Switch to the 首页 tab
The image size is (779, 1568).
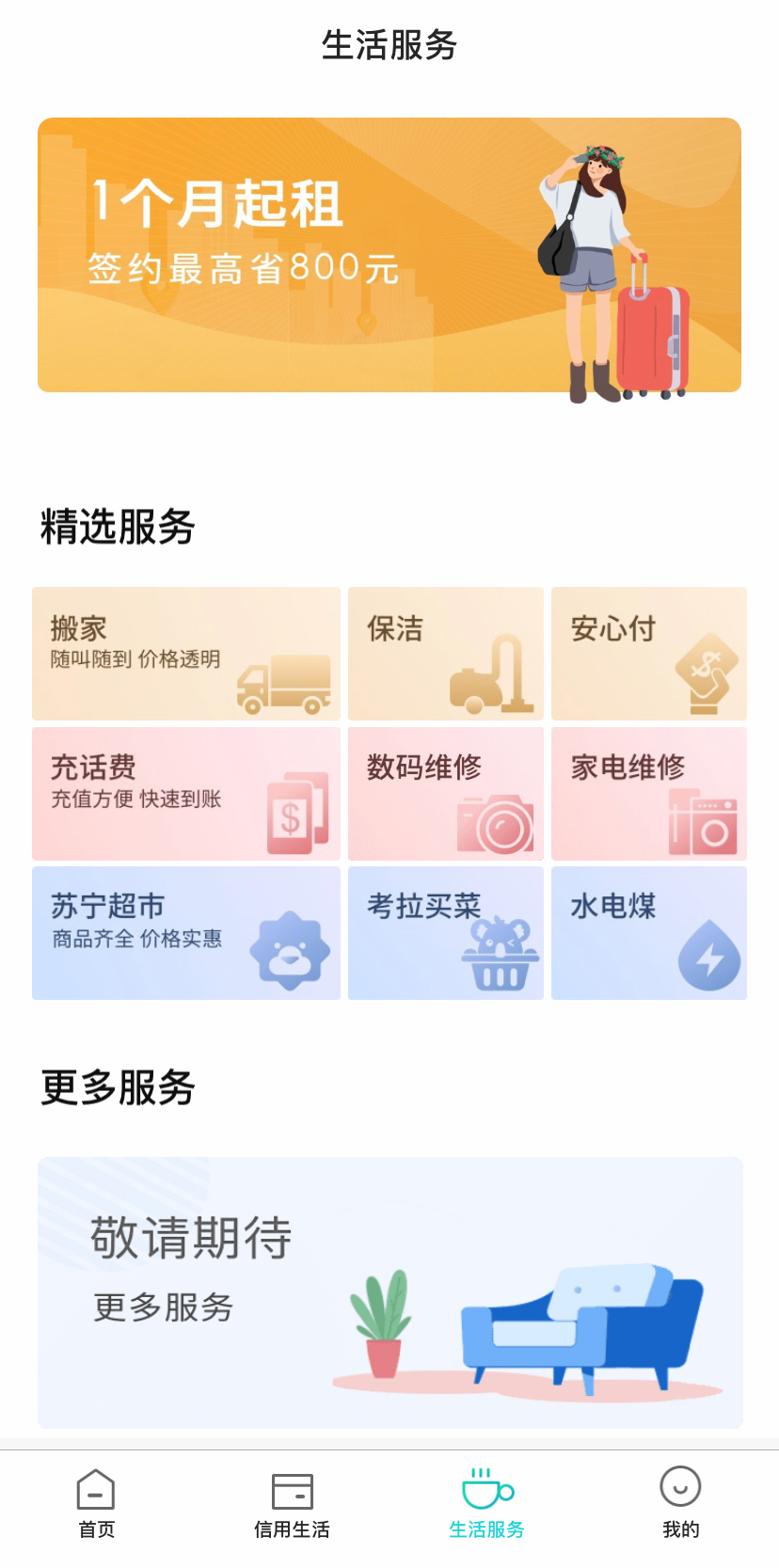[96, 1503]
